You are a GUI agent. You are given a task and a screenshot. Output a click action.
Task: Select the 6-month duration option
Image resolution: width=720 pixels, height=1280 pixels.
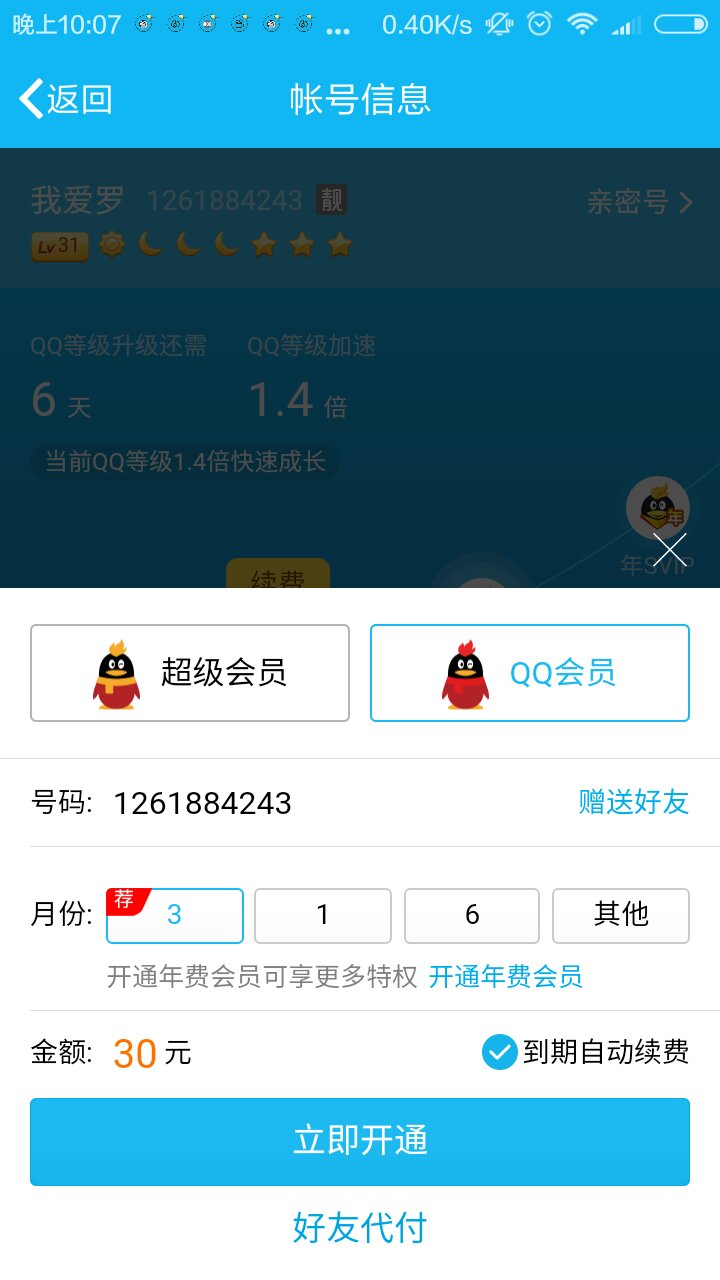(x=471, y=915)
